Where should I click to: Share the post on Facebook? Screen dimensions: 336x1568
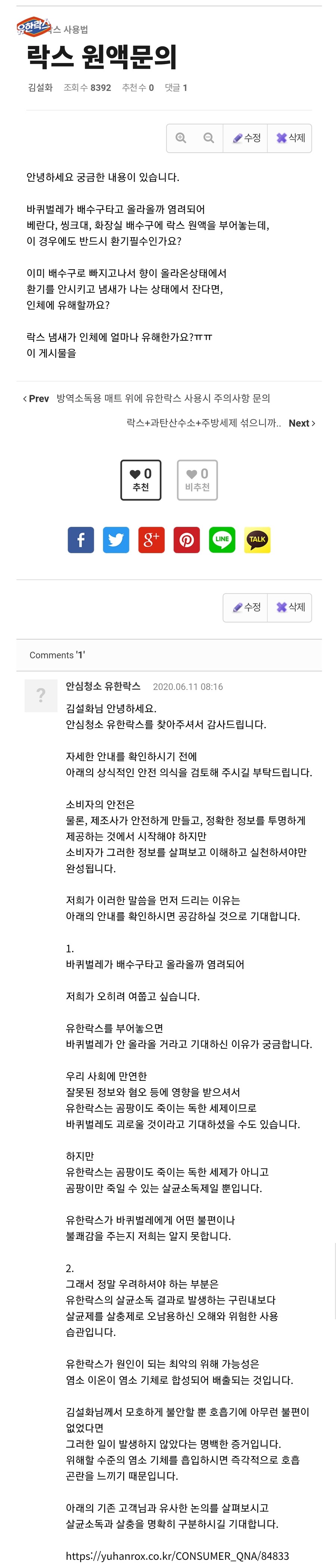click(81, 539)
